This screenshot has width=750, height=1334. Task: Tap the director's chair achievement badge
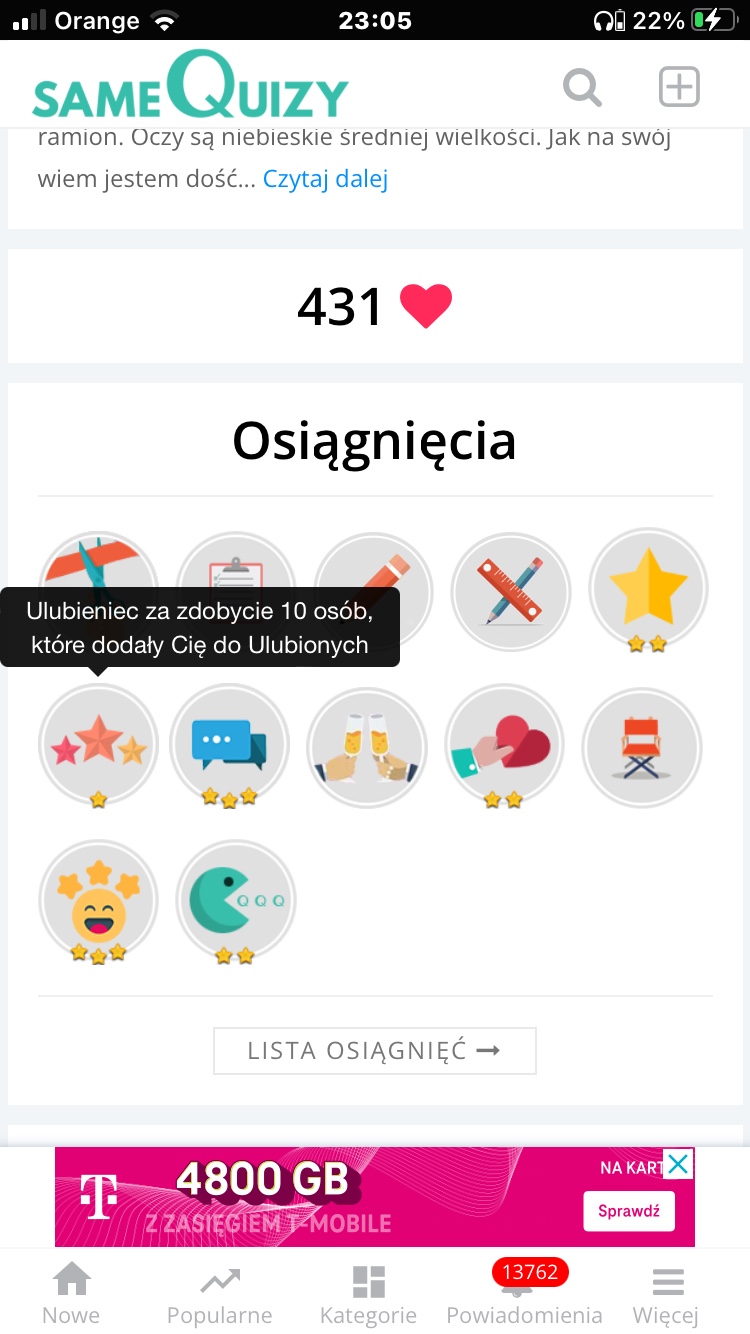coord(642,747)
